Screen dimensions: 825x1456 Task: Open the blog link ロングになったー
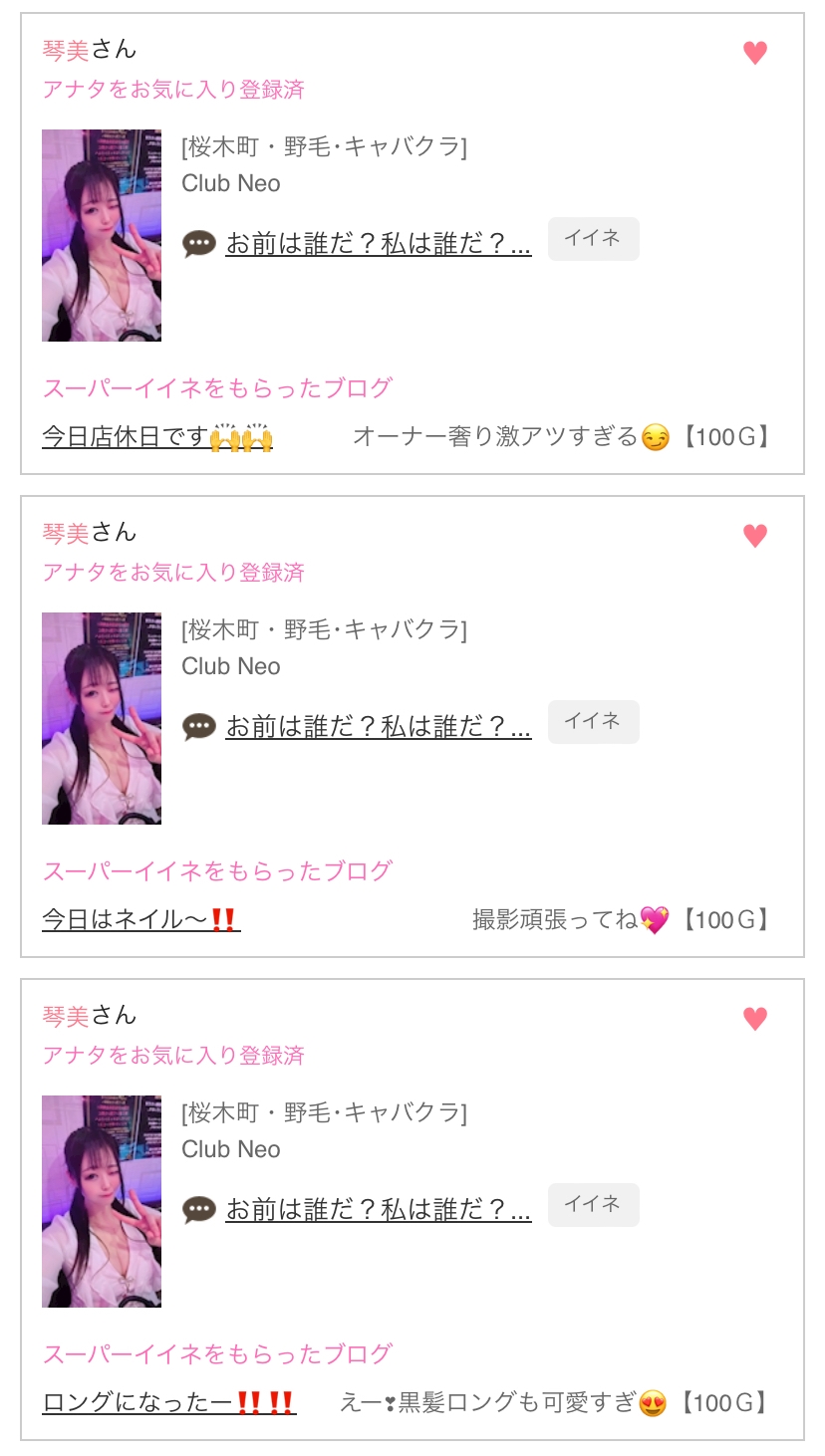click(169, 1403)
